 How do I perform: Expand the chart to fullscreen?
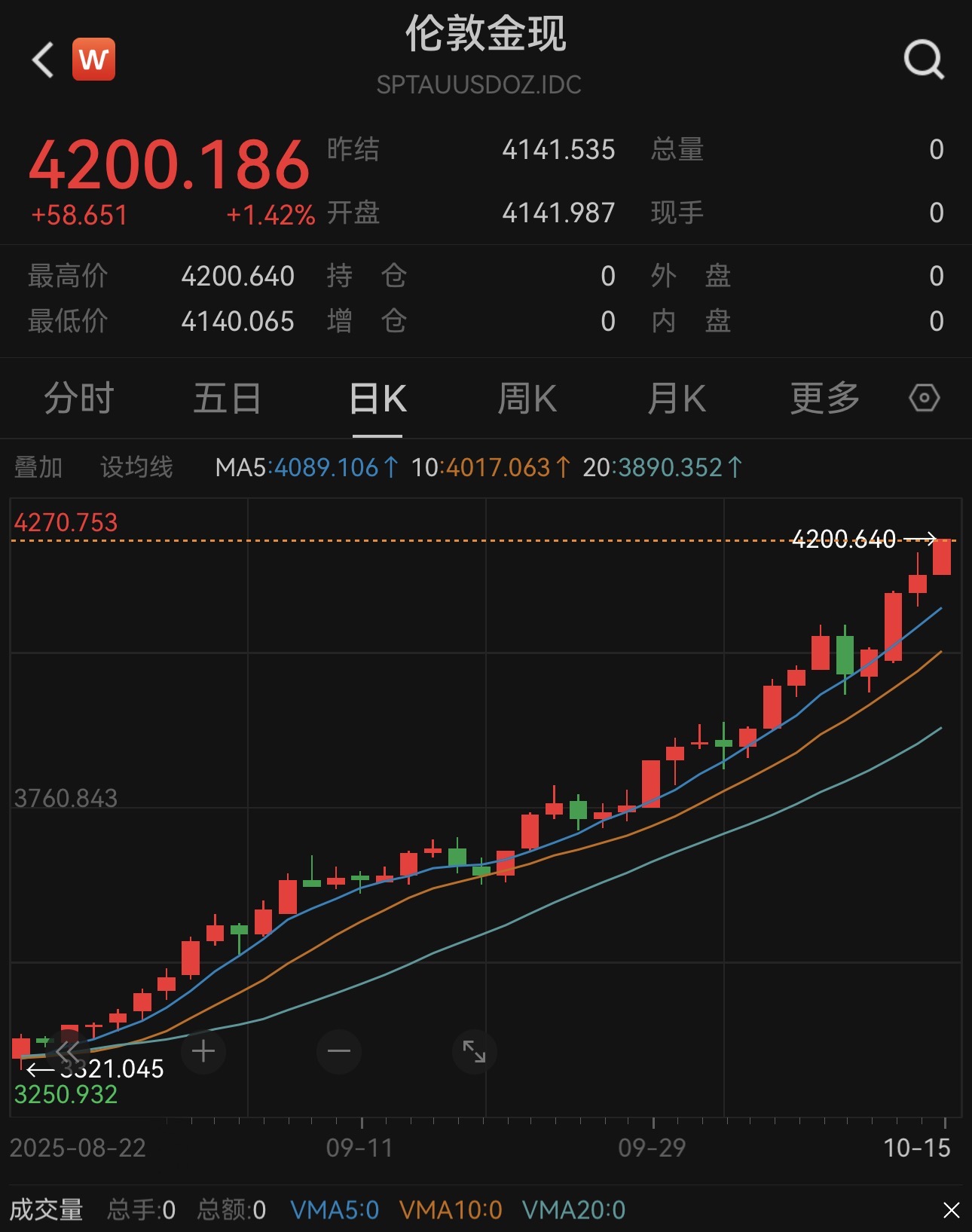tap(474, 1051)
